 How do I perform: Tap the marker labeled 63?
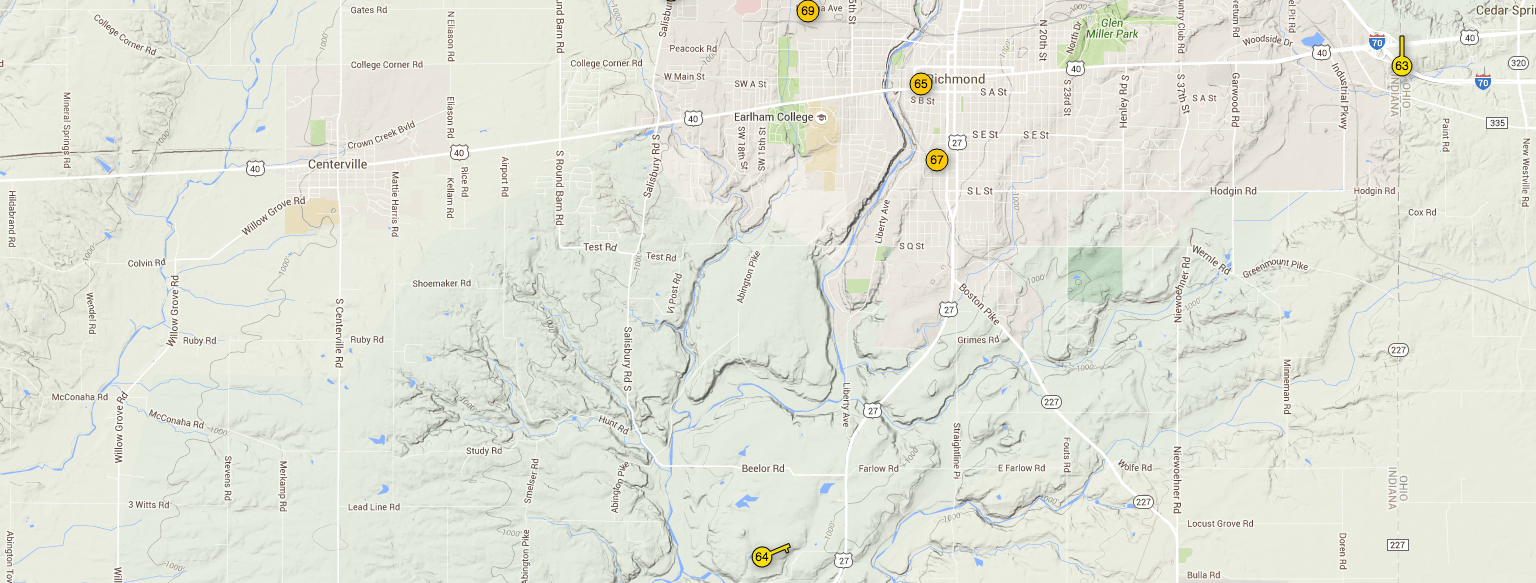[x=1402, y=66]
